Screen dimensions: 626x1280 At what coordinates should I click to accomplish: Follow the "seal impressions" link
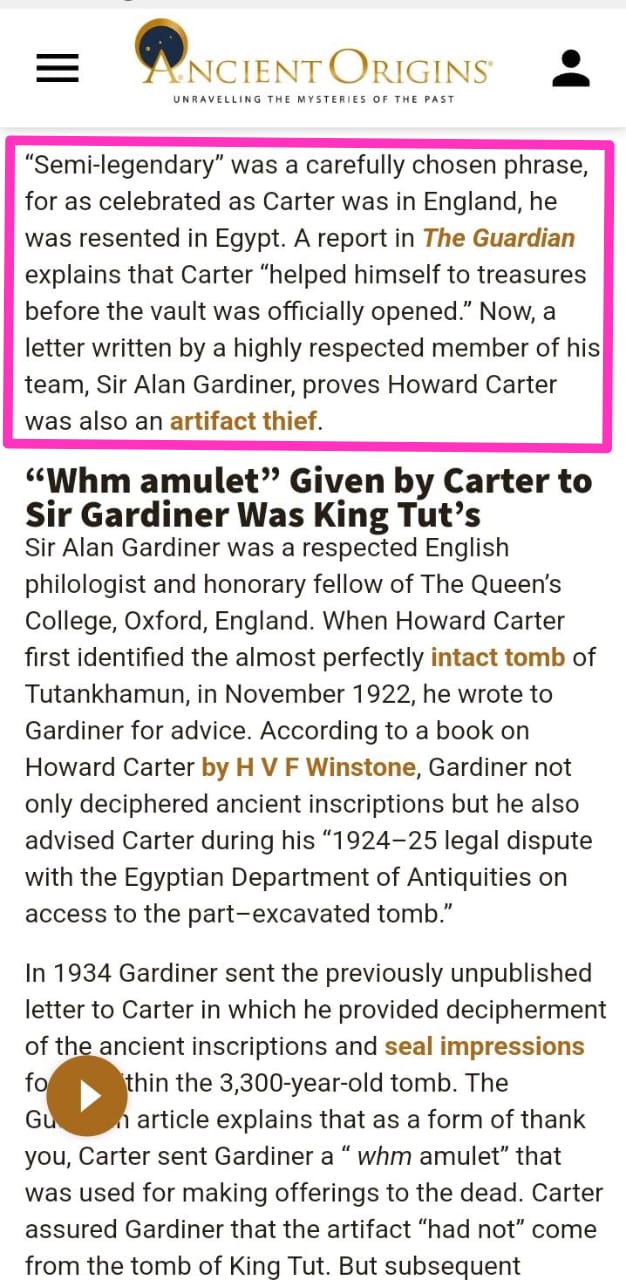[x=484, y=1046]
